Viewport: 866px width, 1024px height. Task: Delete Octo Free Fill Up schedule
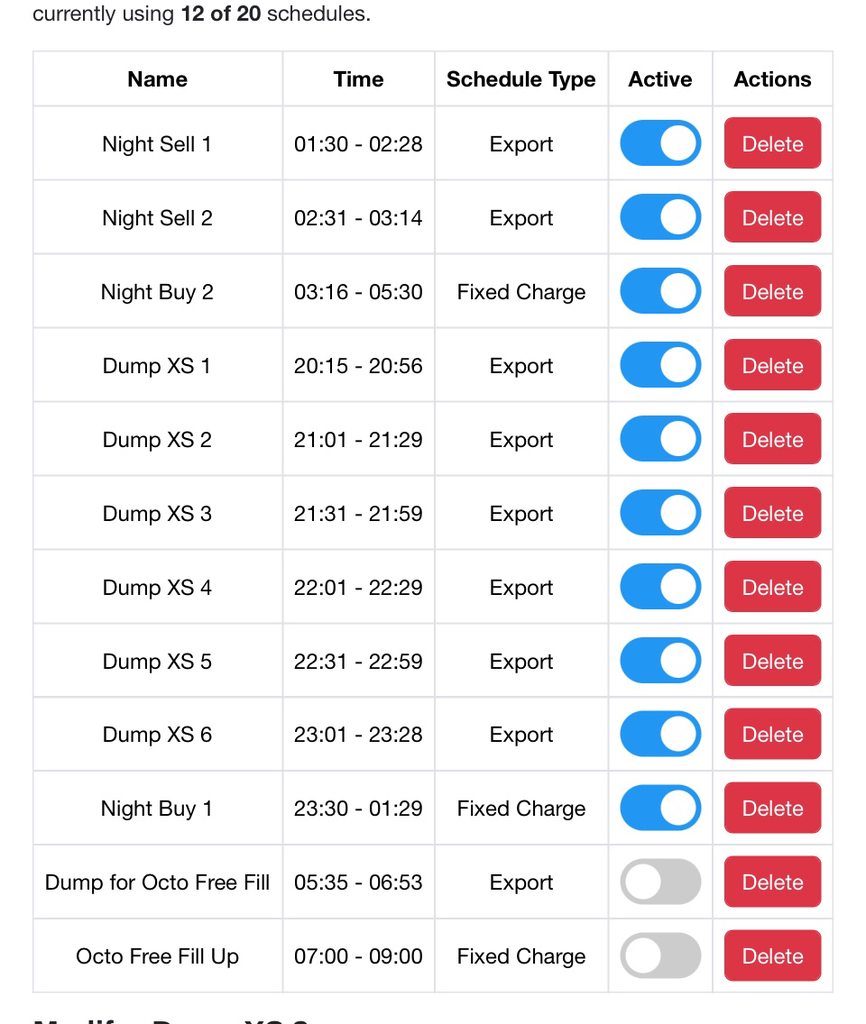[x=772, y=956]
